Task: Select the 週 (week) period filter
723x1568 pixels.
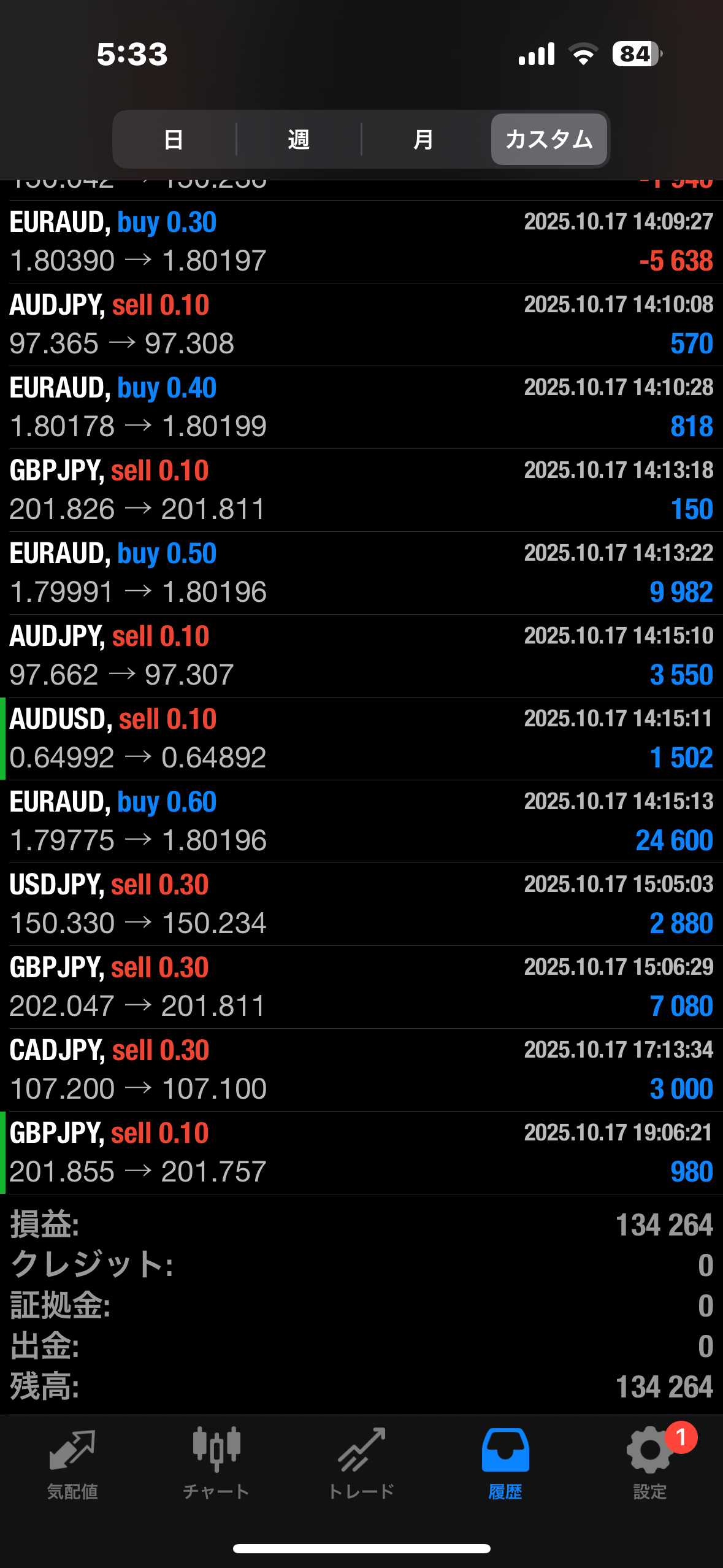Action: tap(299, 139)
